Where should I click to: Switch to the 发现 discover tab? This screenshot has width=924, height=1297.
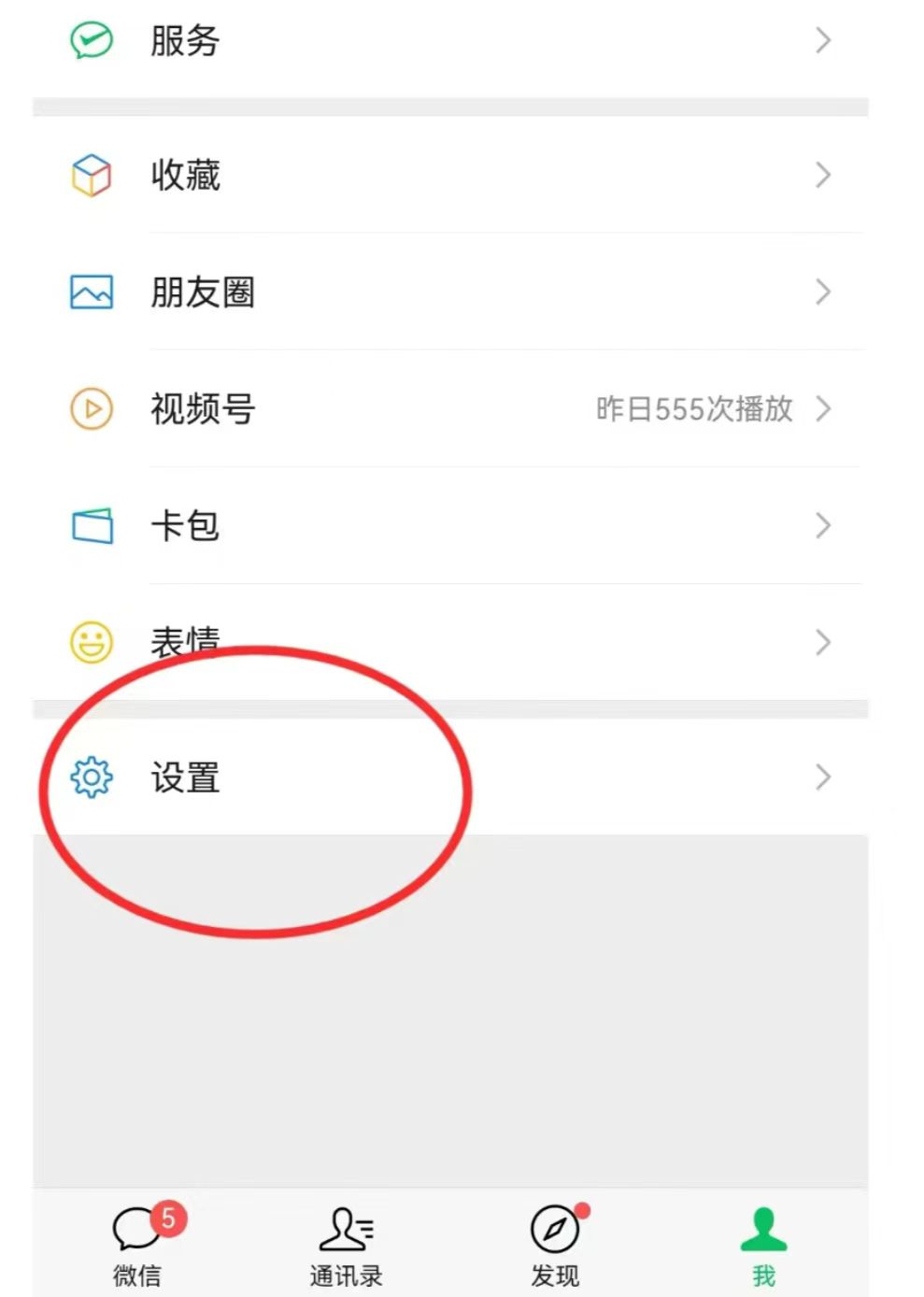(x=555, y=1245)
